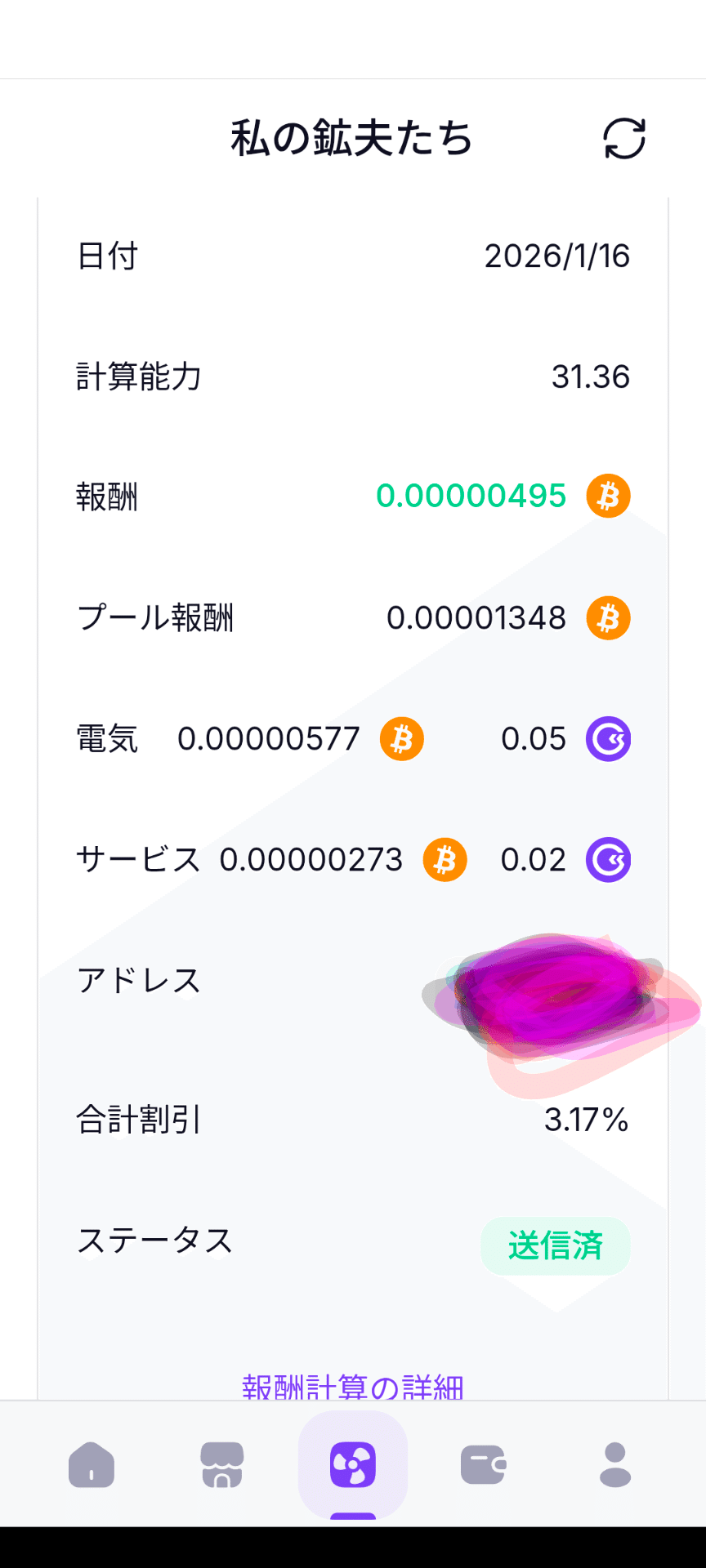
Task: Tap the 計算能力 value 31.36
Action: (591, 376)
